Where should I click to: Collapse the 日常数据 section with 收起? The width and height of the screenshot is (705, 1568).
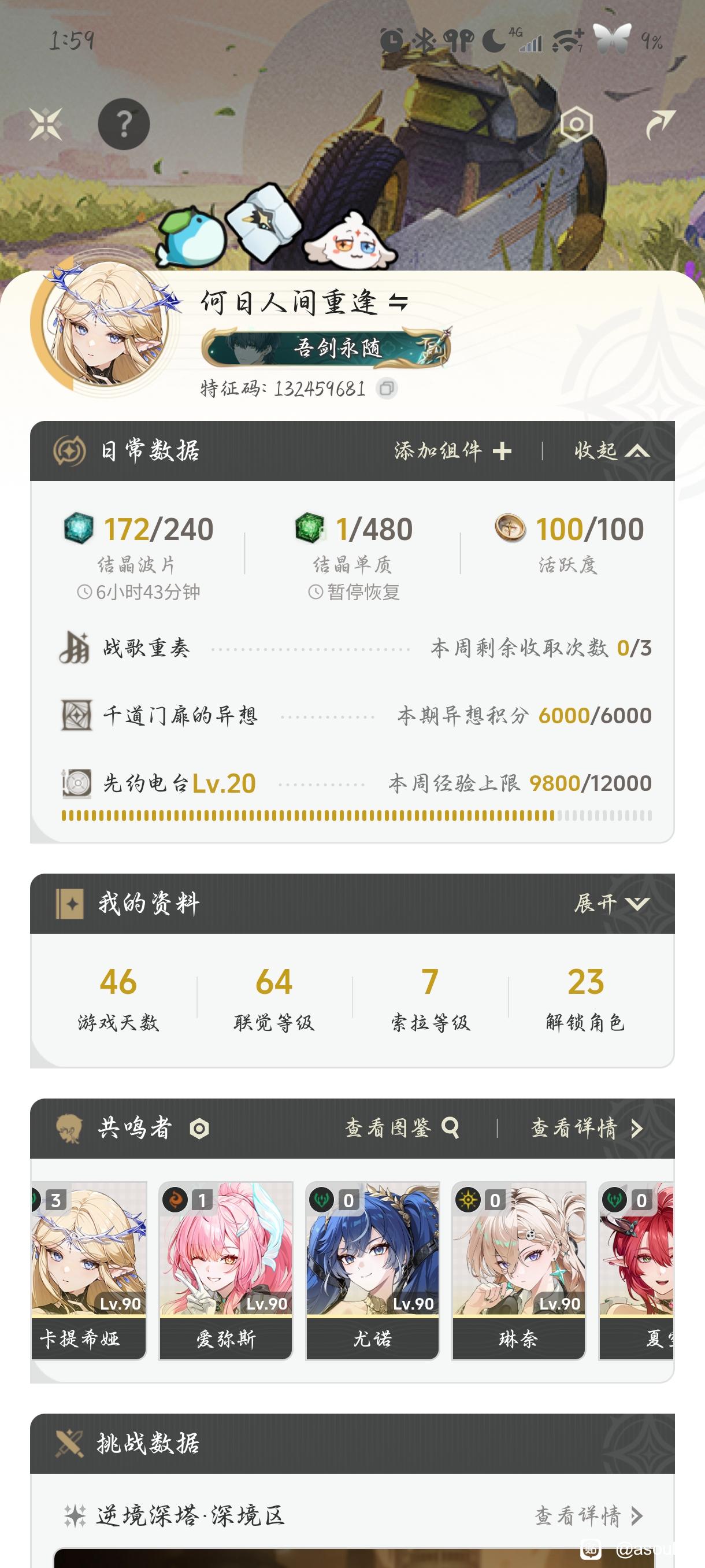coord(612,451)
